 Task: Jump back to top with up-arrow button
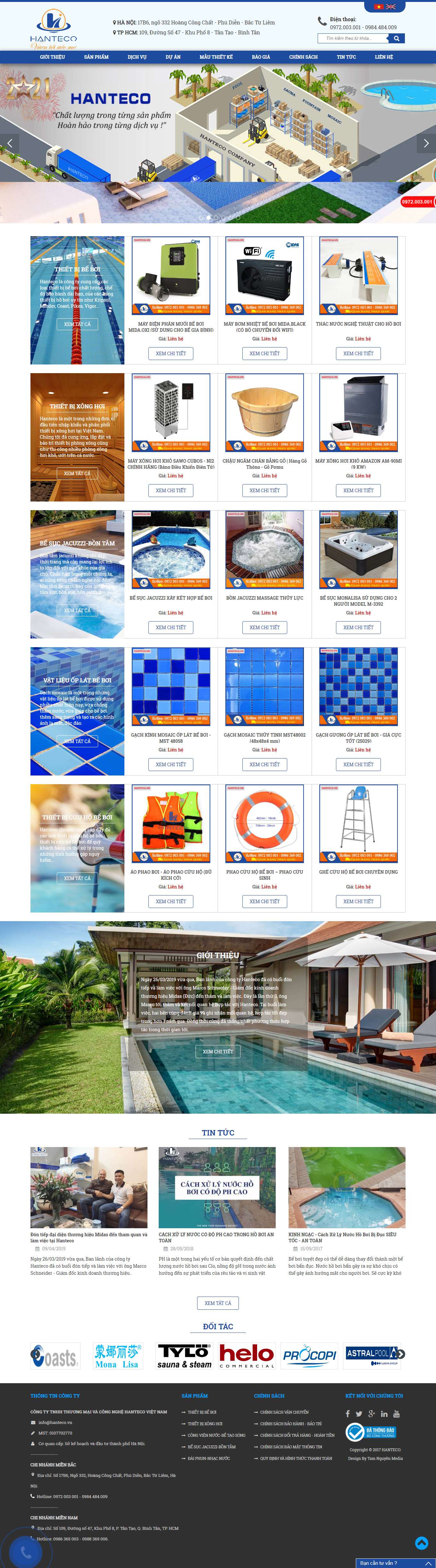pyautogui.click(x=421, y=1543)
